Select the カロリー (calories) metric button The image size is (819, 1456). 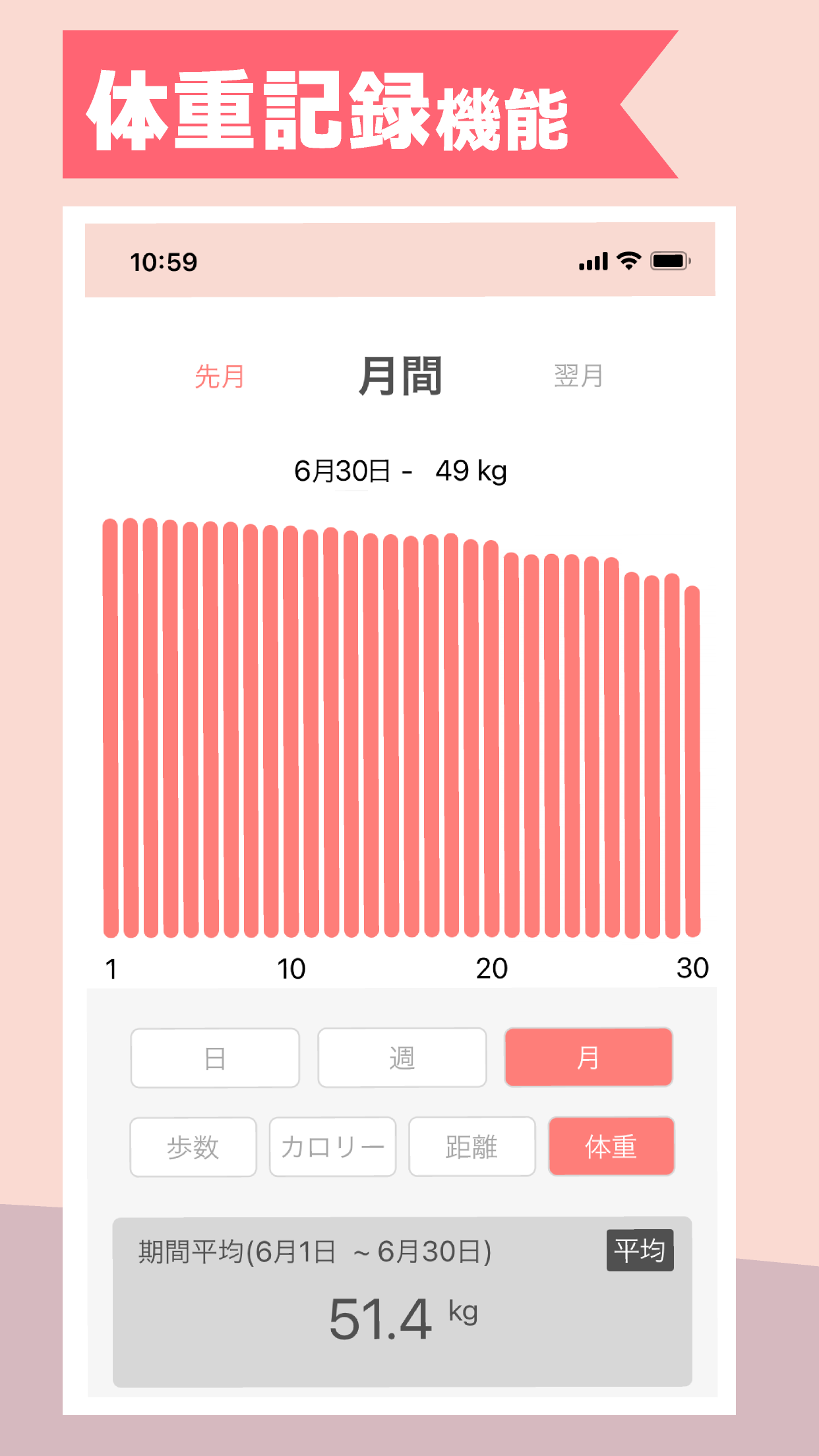[332, 1146]
